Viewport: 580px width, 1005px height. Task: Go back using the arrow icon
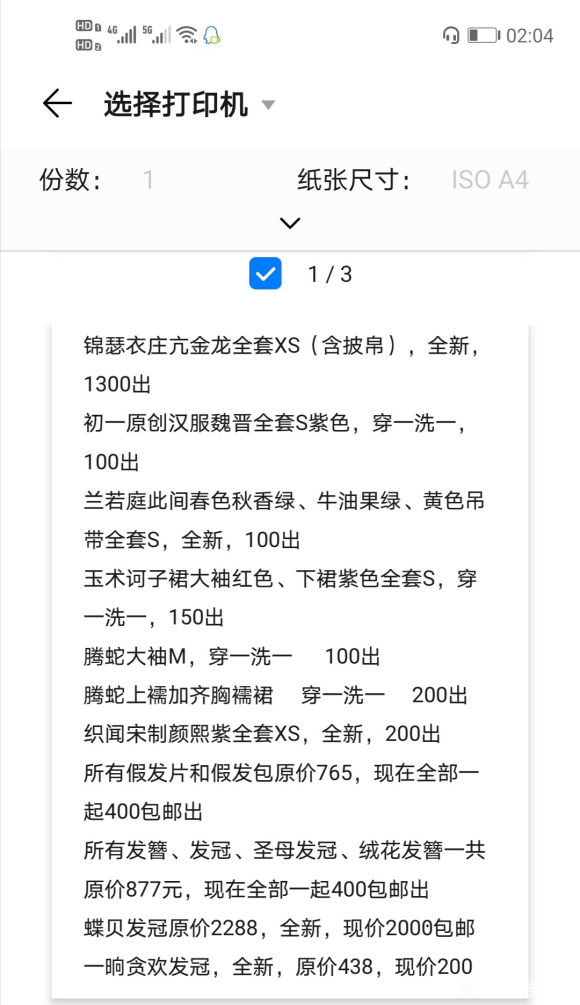tap(57, 103)
